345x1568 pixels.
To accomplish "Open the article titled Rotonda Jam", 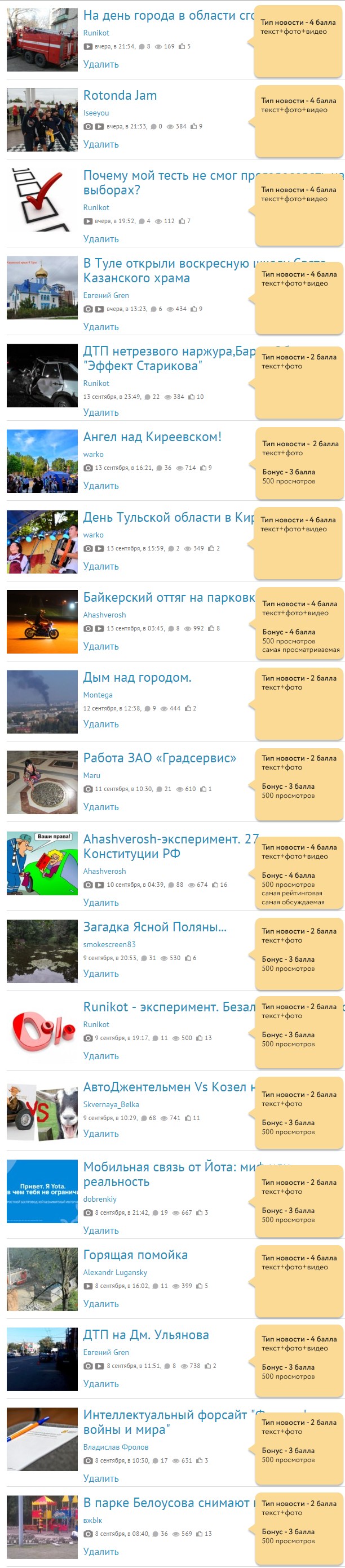I will coord(120,96).
